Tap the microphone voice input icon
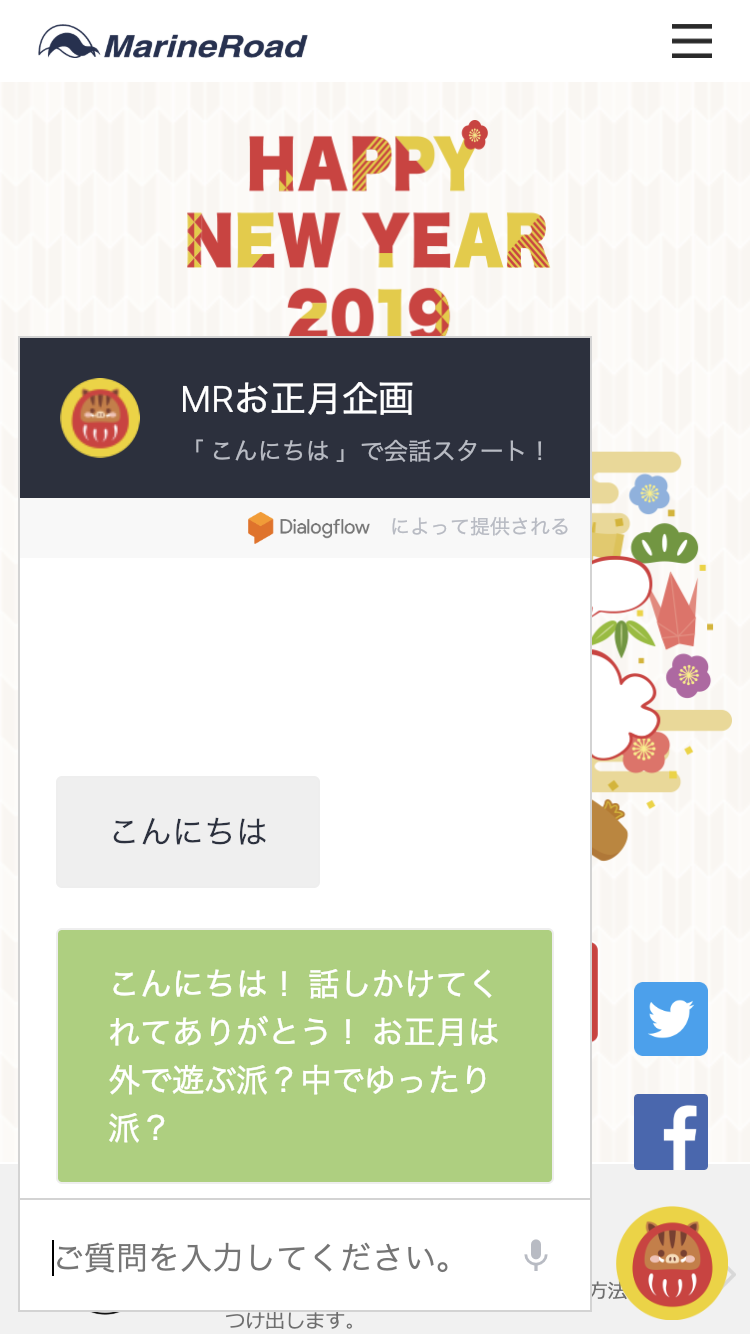Screen dimensions: 750x1334 click(536, 1256)
